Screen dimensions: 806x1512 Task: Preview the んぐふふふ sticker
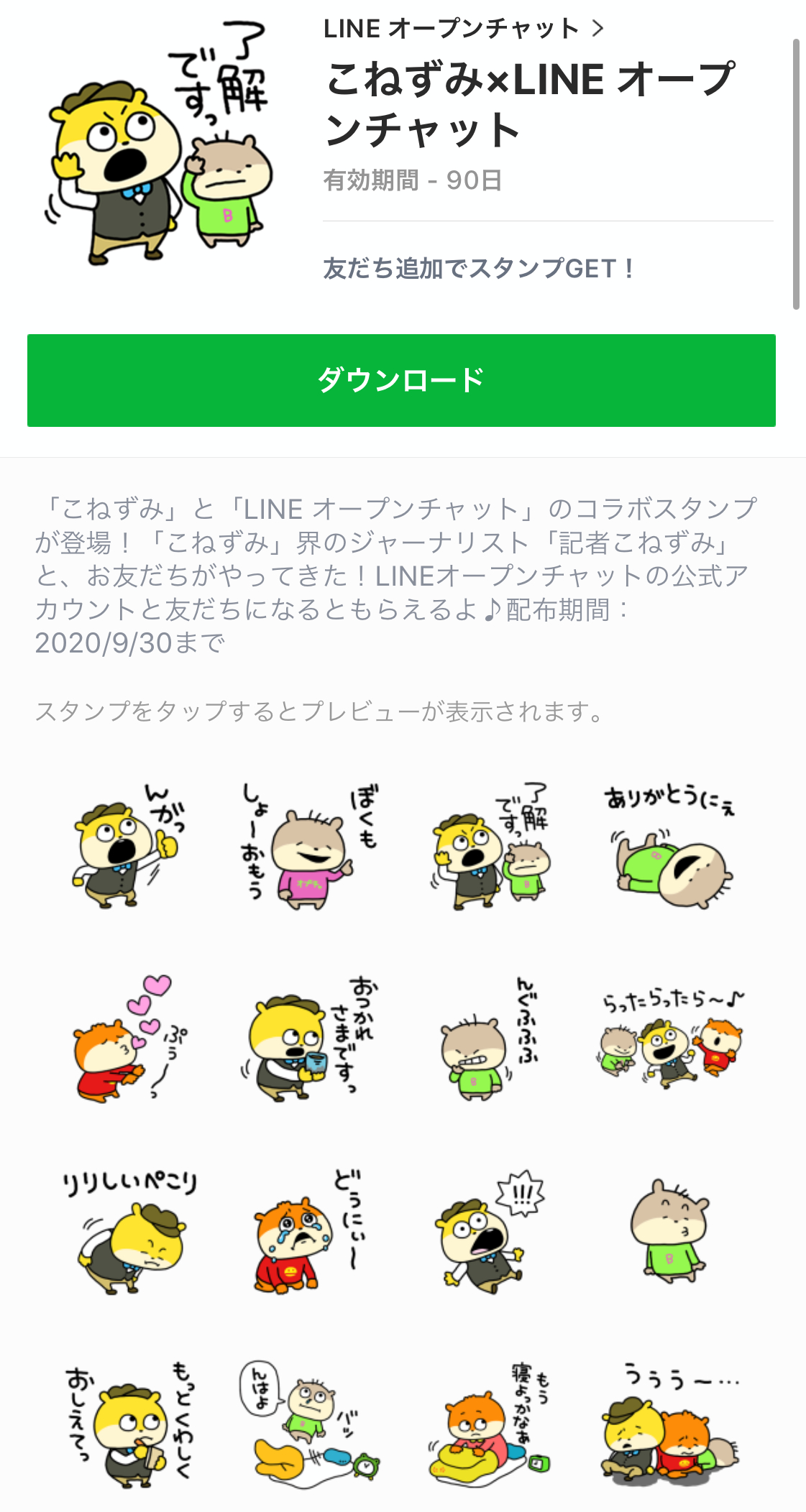pyautogui.click(x=491, y=1040)
